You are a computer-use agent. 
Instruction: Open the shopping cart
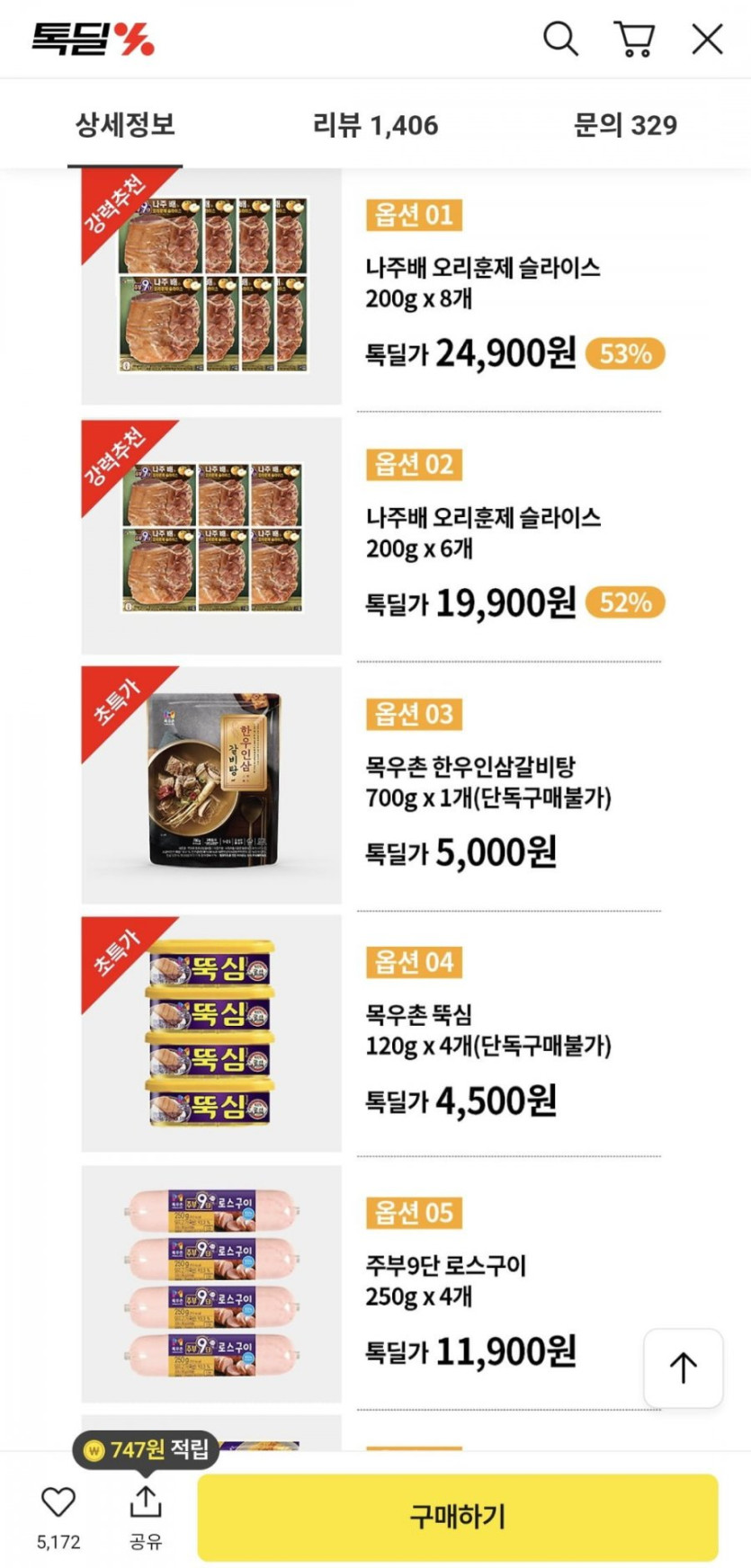pyautogui.click(x=634, y=40)
